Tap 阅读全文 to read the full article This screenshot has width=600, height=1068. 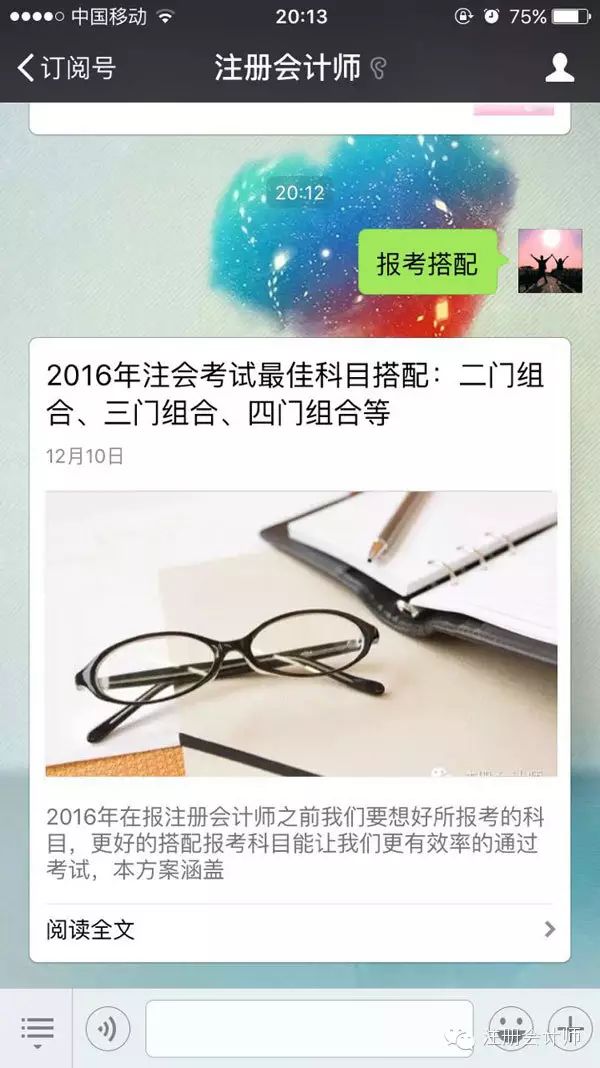coord(300,929)
